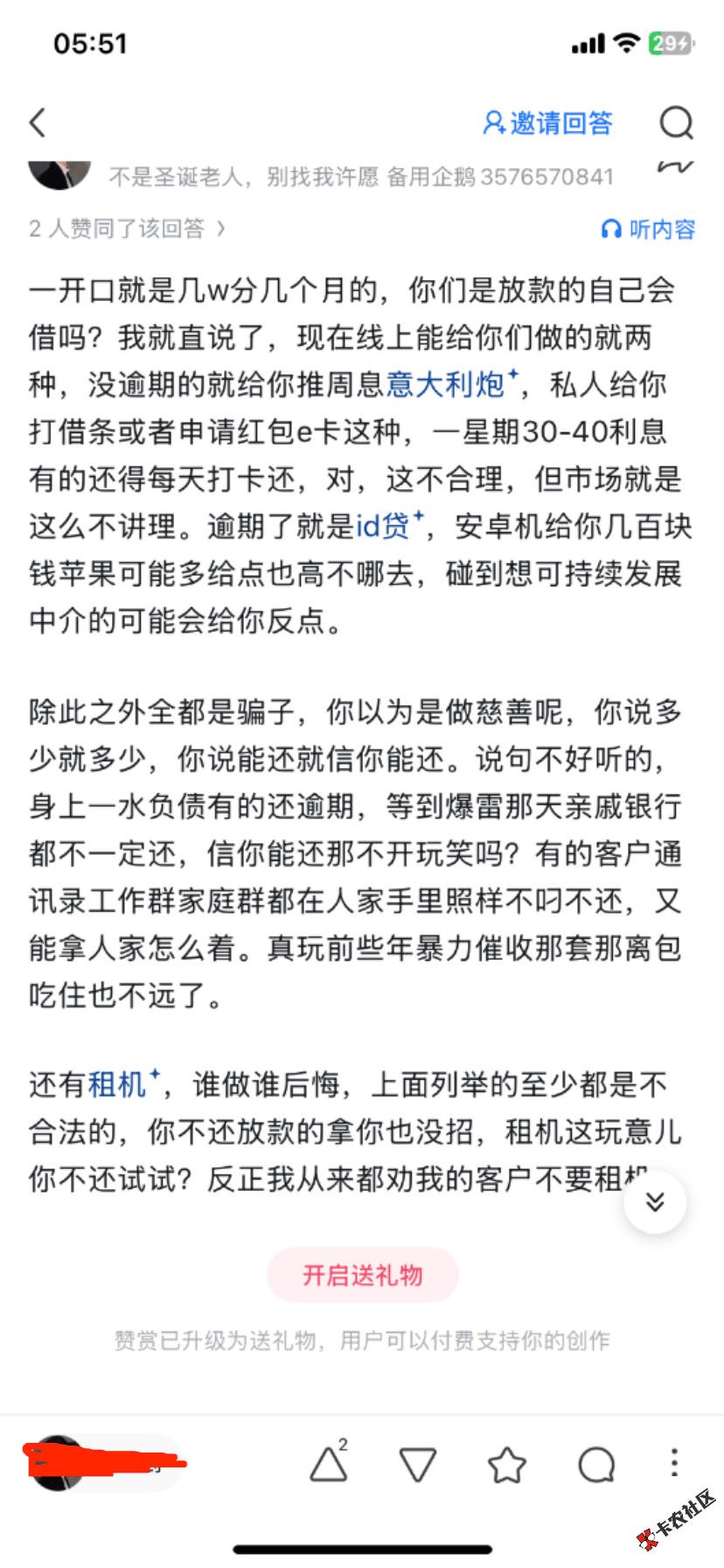
Task: Open the 意大利炮 keyword link
Action: click(447, 384)
